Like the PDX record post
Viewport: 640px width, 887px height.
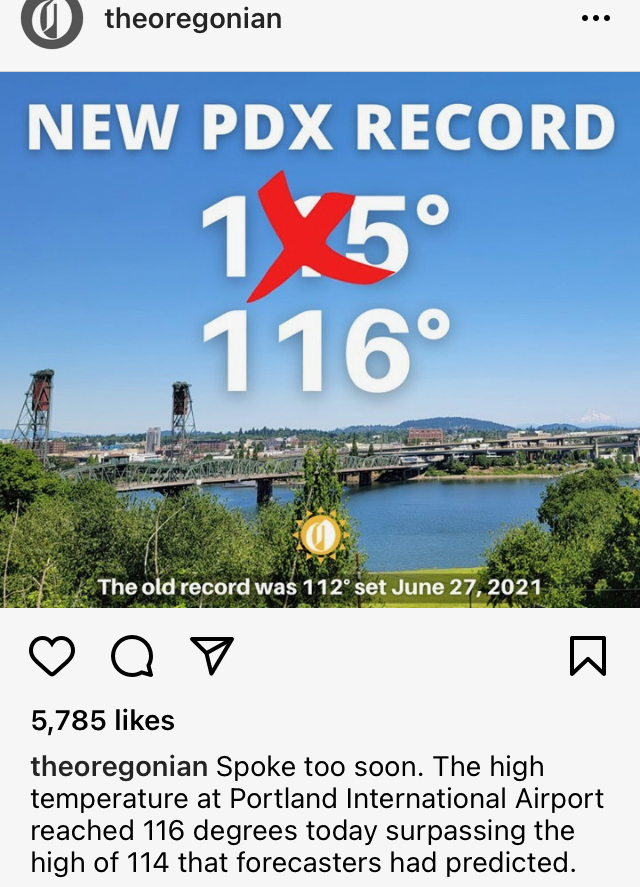pyautogui.click(x=52, y=656)
